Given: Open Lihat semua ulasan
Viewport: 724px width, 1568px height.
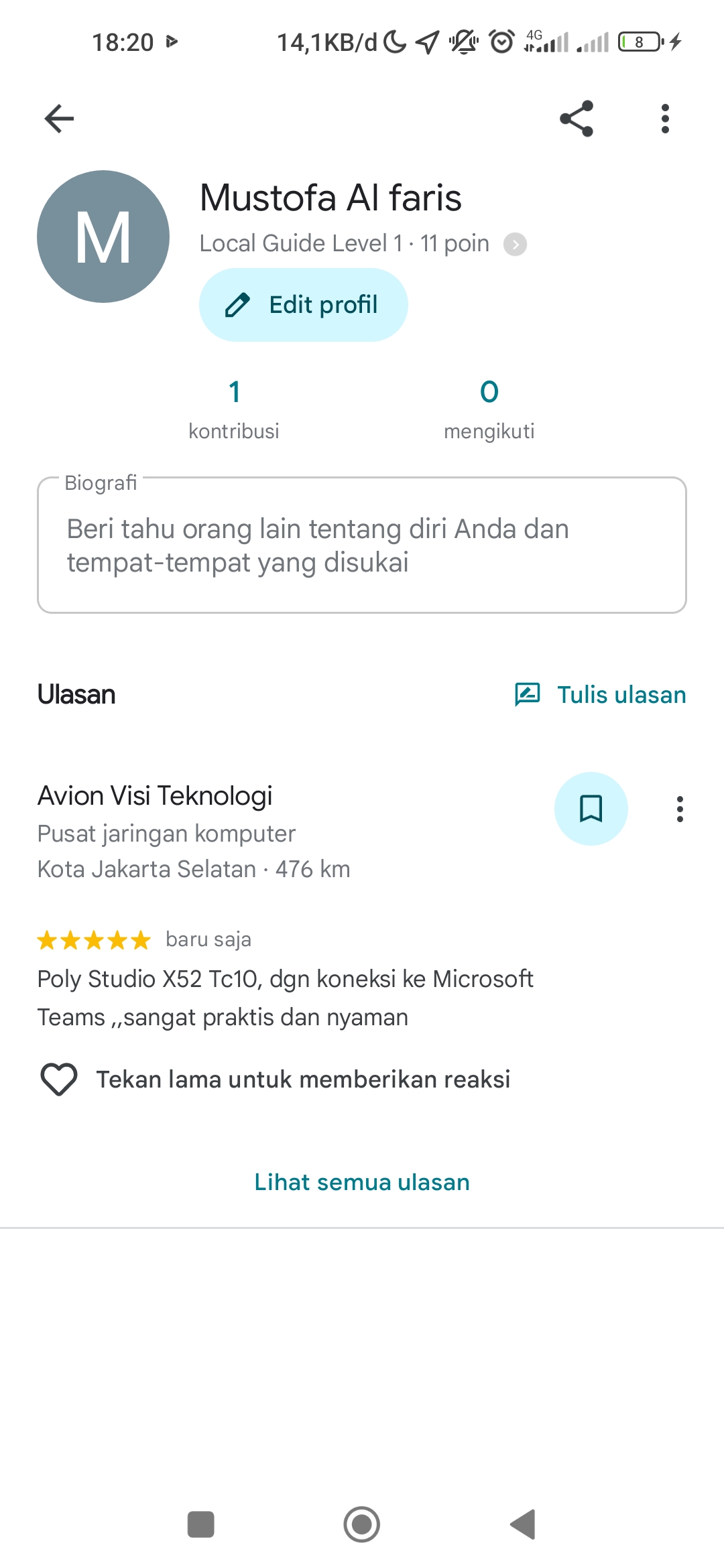Looking at the screenshot, I should click(362, 1182).
